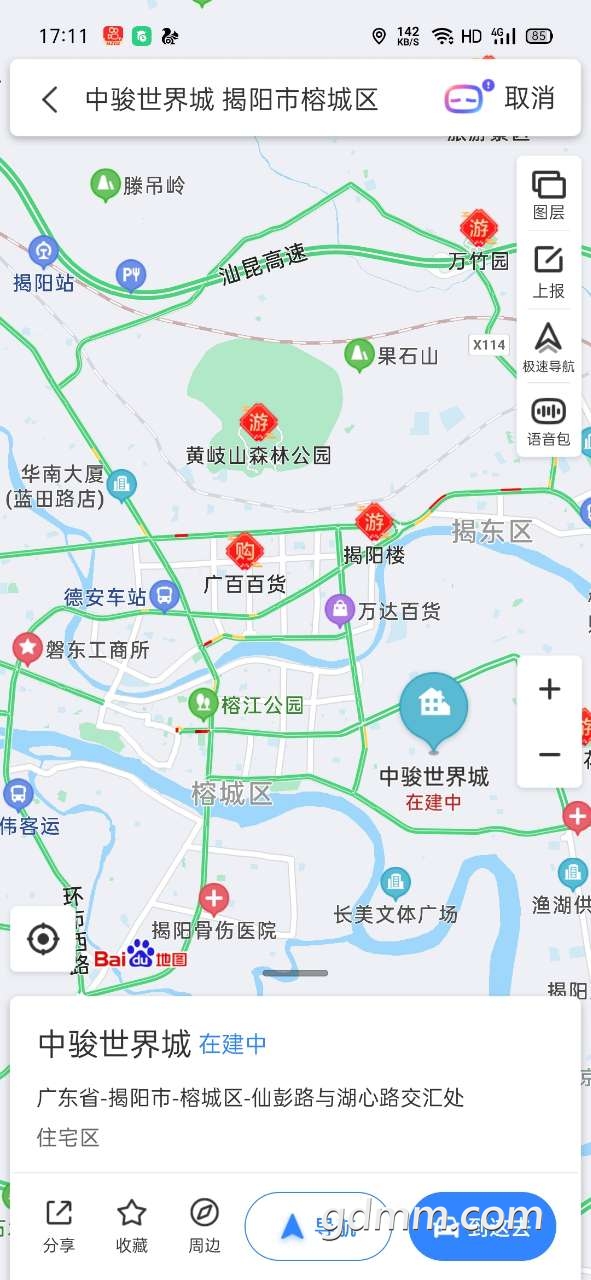Start 极速导航 quick navigation
This screenshot has width=591, height=1280.
548,347
